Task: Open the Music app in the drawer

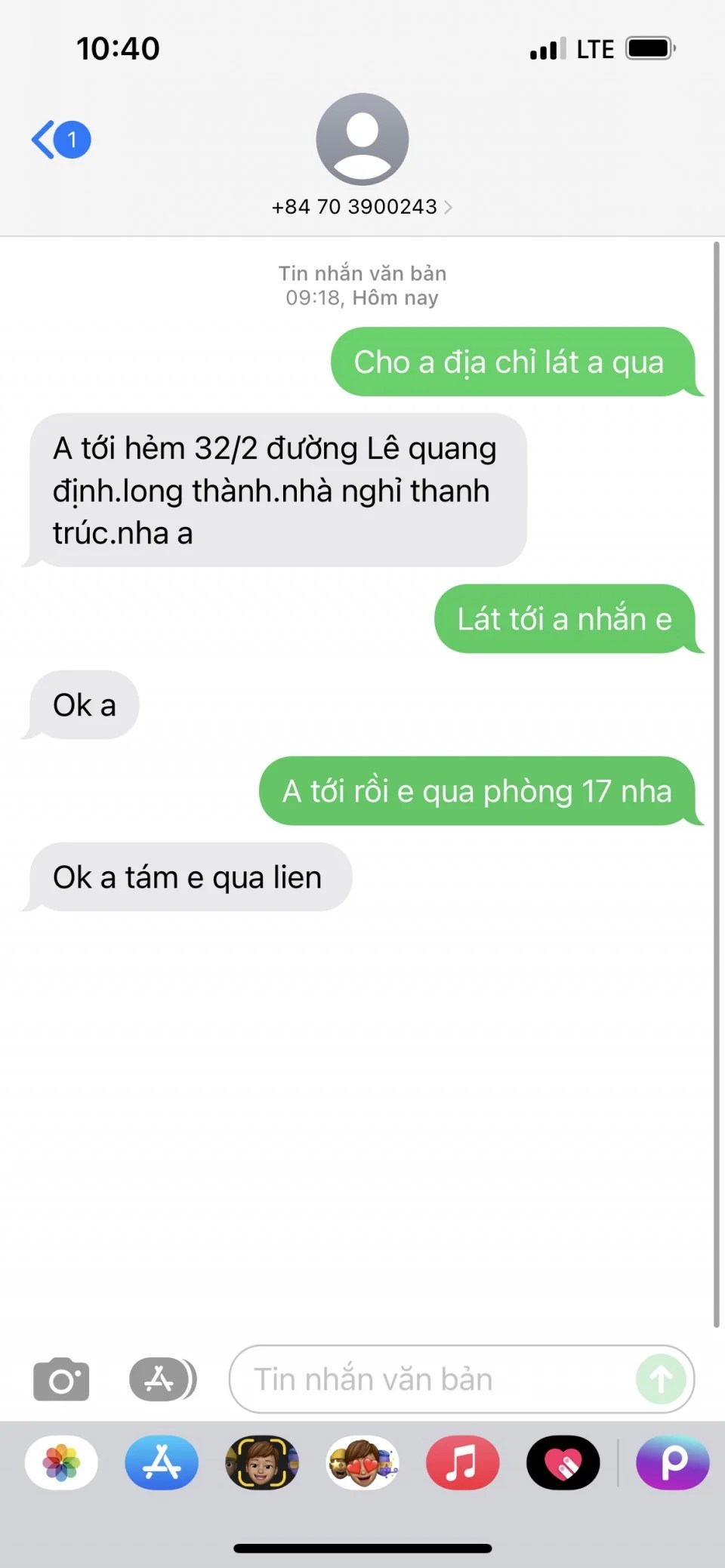Action: (462, 1462)
